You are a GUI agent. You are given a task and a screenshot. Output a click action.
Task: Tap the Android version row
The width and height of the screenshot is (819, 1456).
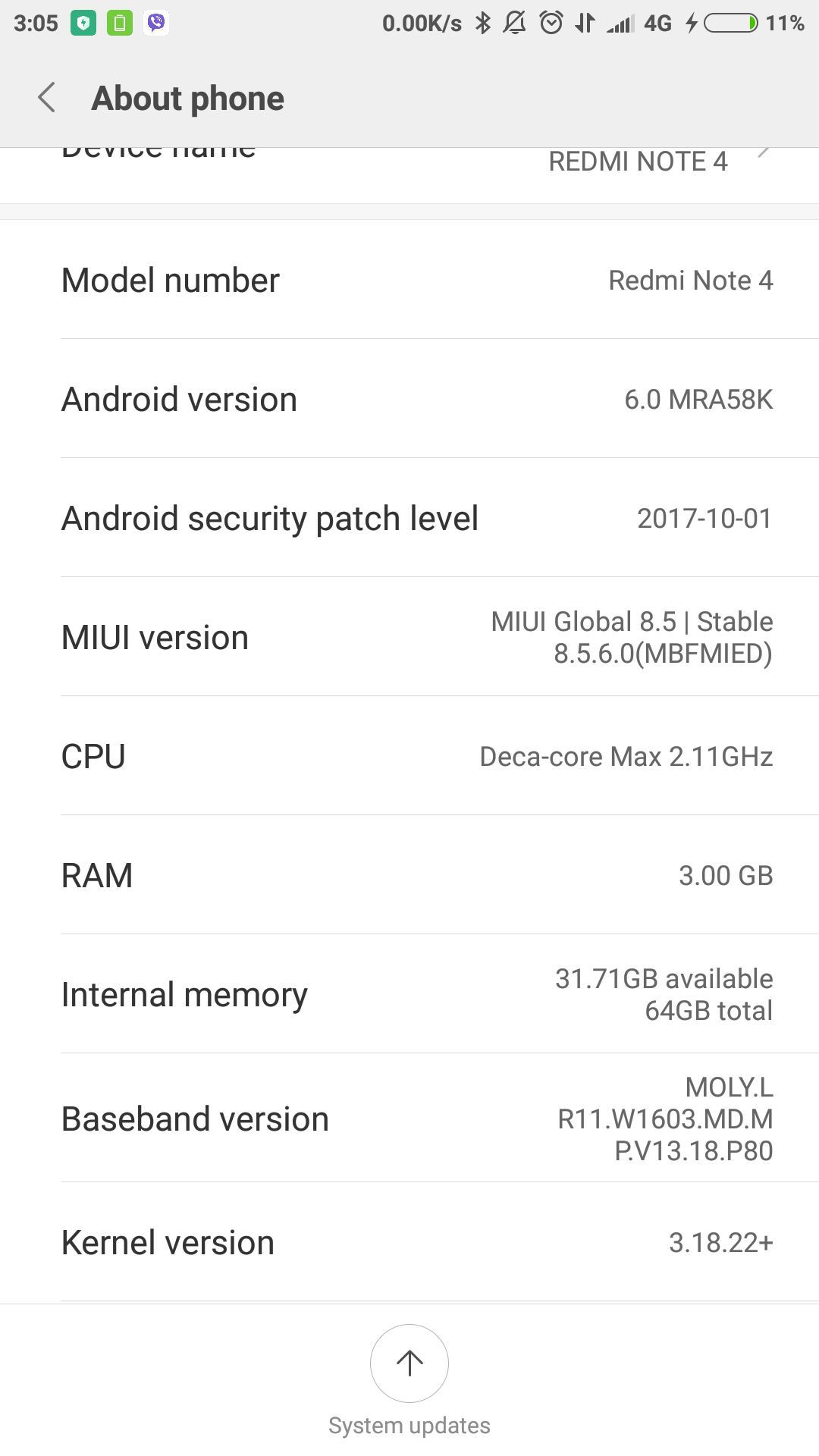click(x=409, y=399)
